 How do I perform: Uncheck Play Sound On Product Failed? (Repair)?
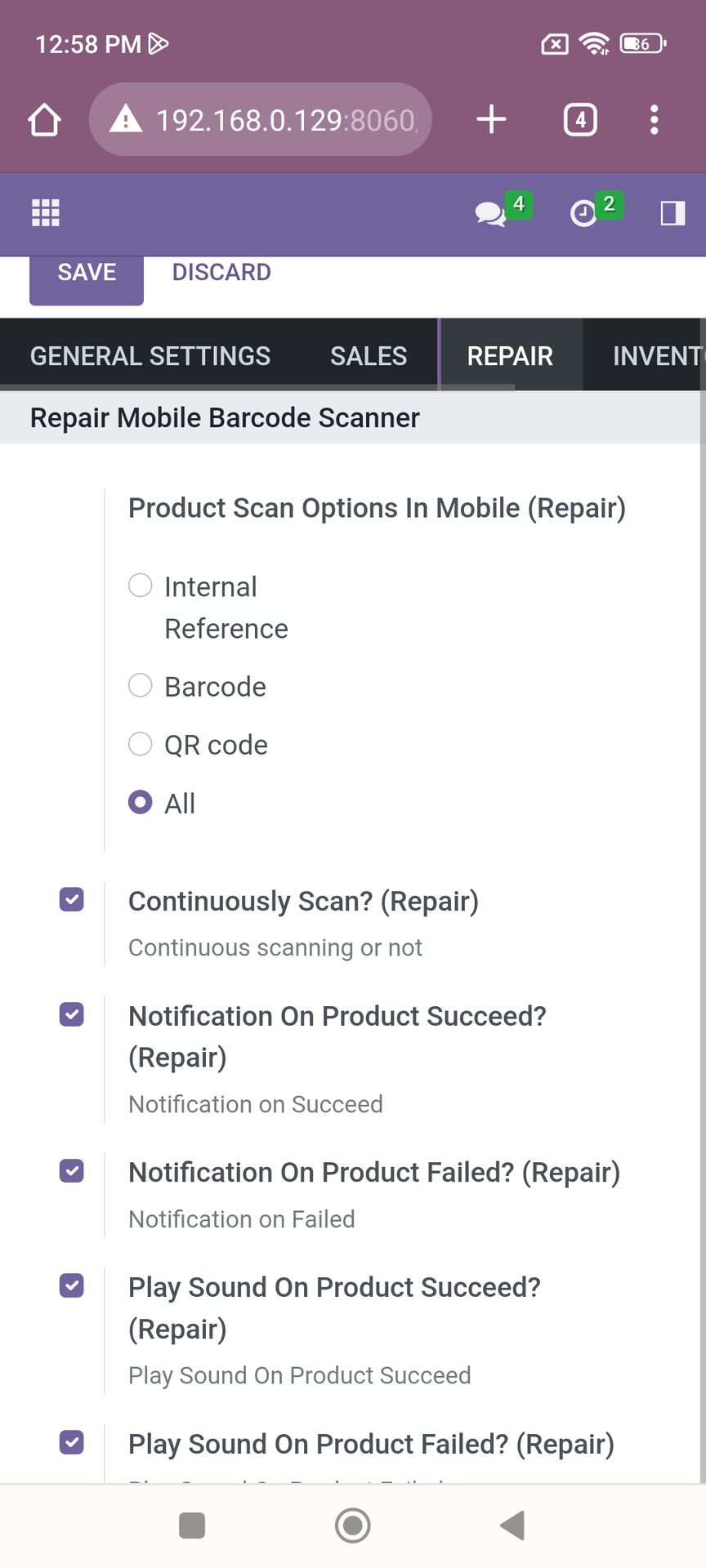pos(72,1443)
